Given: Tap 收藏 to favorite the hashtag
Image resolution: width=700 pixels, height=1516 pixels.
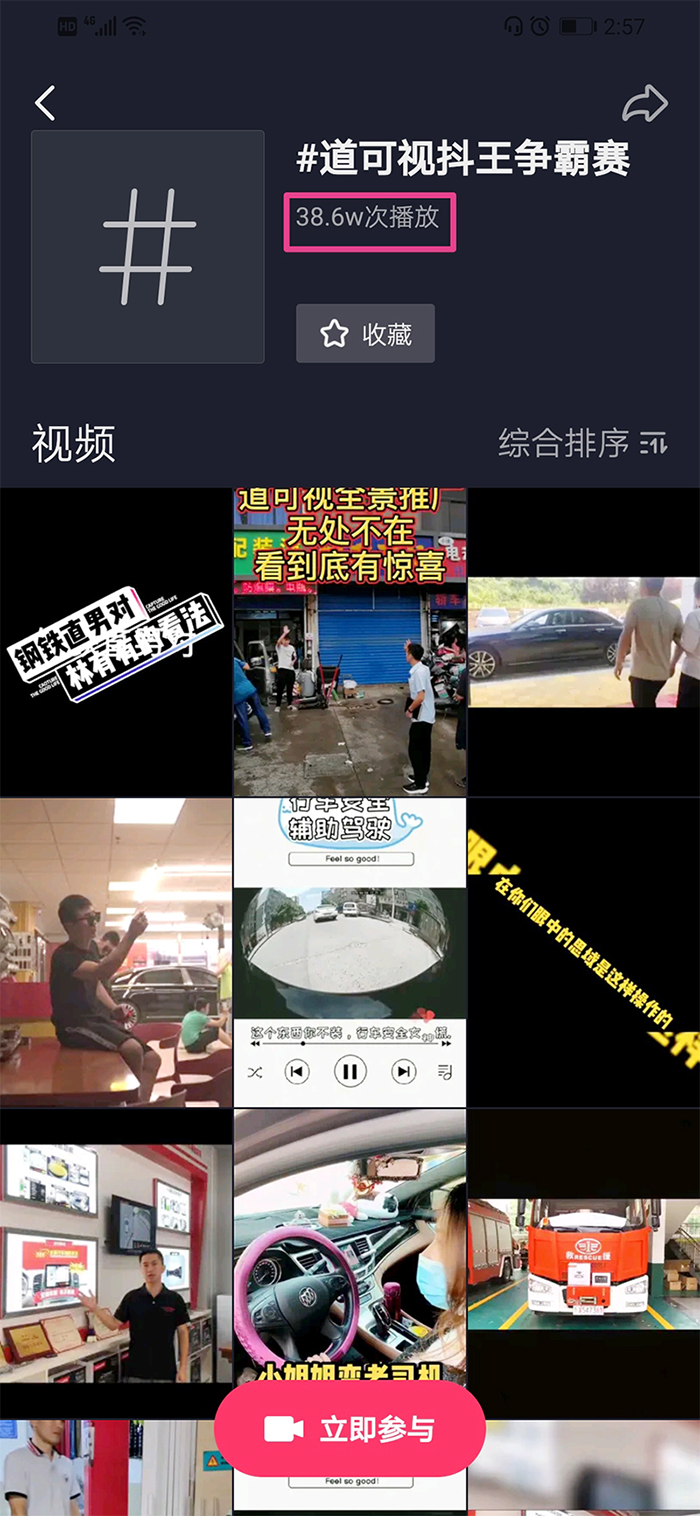Looking at the screenshot, I should [365, 334].
